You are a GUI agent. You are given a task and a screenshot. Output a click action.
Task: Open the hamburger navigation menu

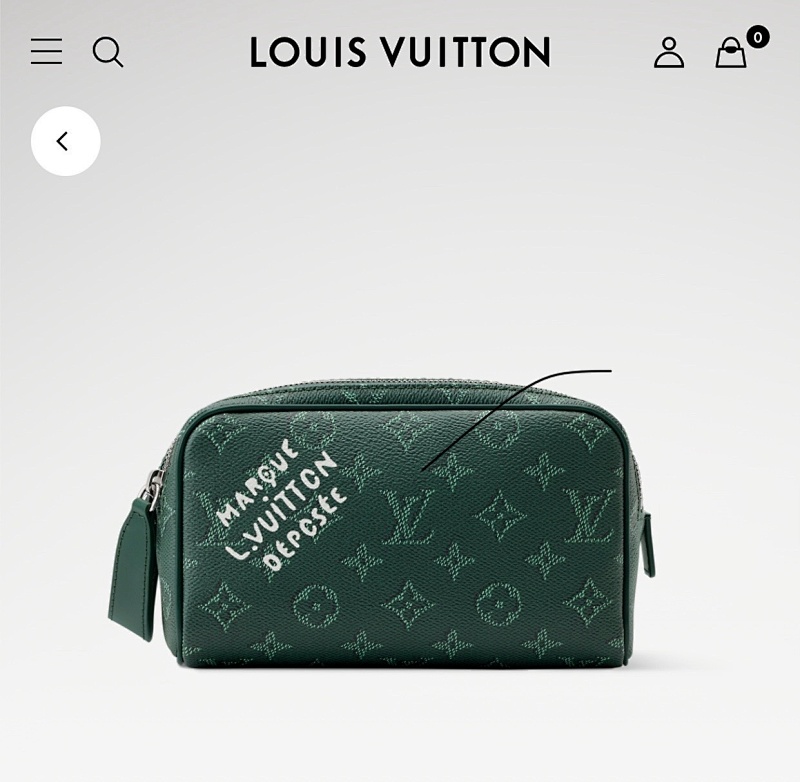[x=46, y=52]
